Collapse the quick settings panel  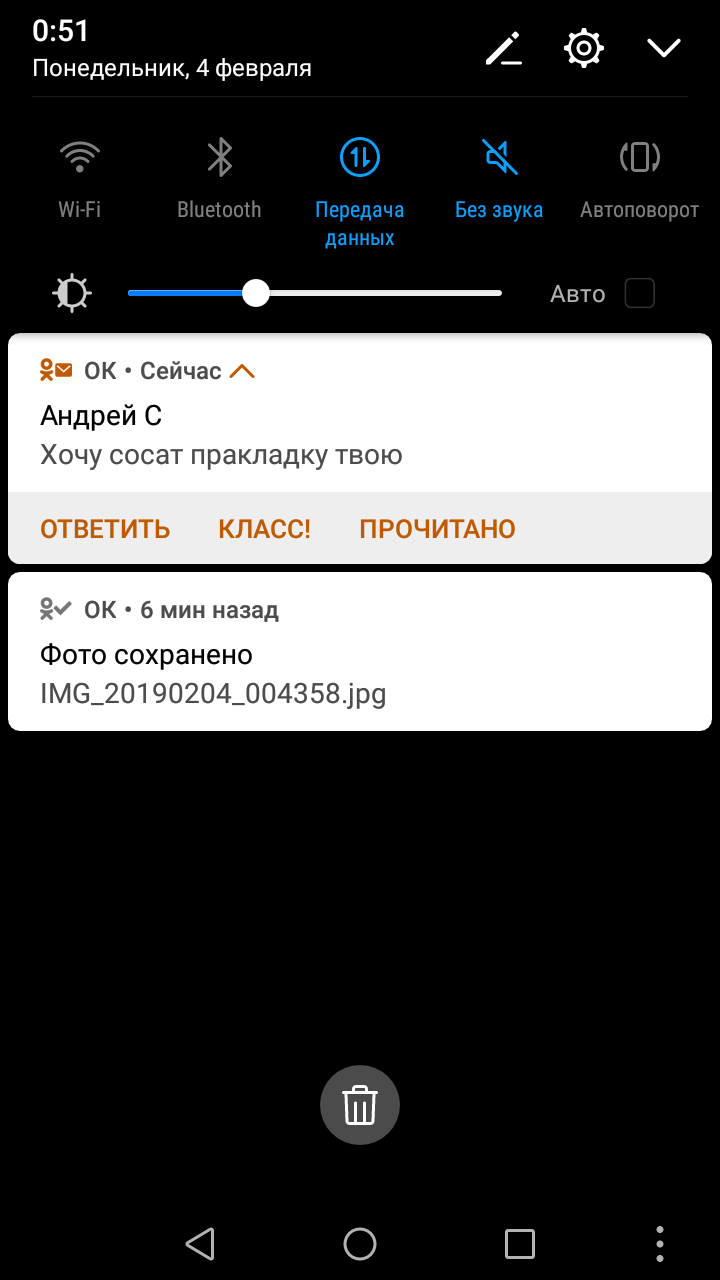[664, 48]
